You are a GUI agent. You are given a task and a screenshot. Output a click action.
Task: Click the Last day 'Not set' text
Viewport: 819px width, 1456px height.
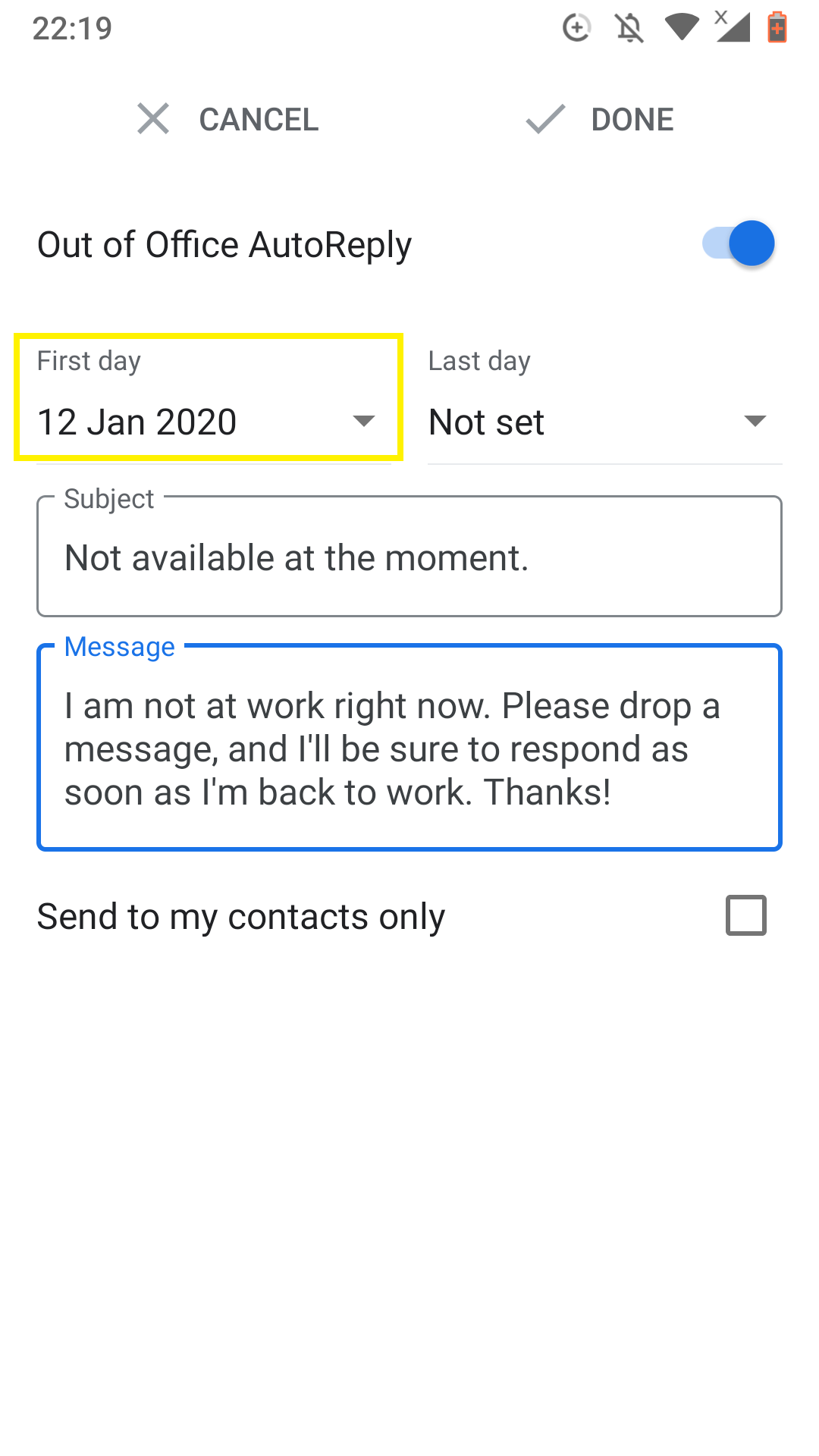(485, 422)
